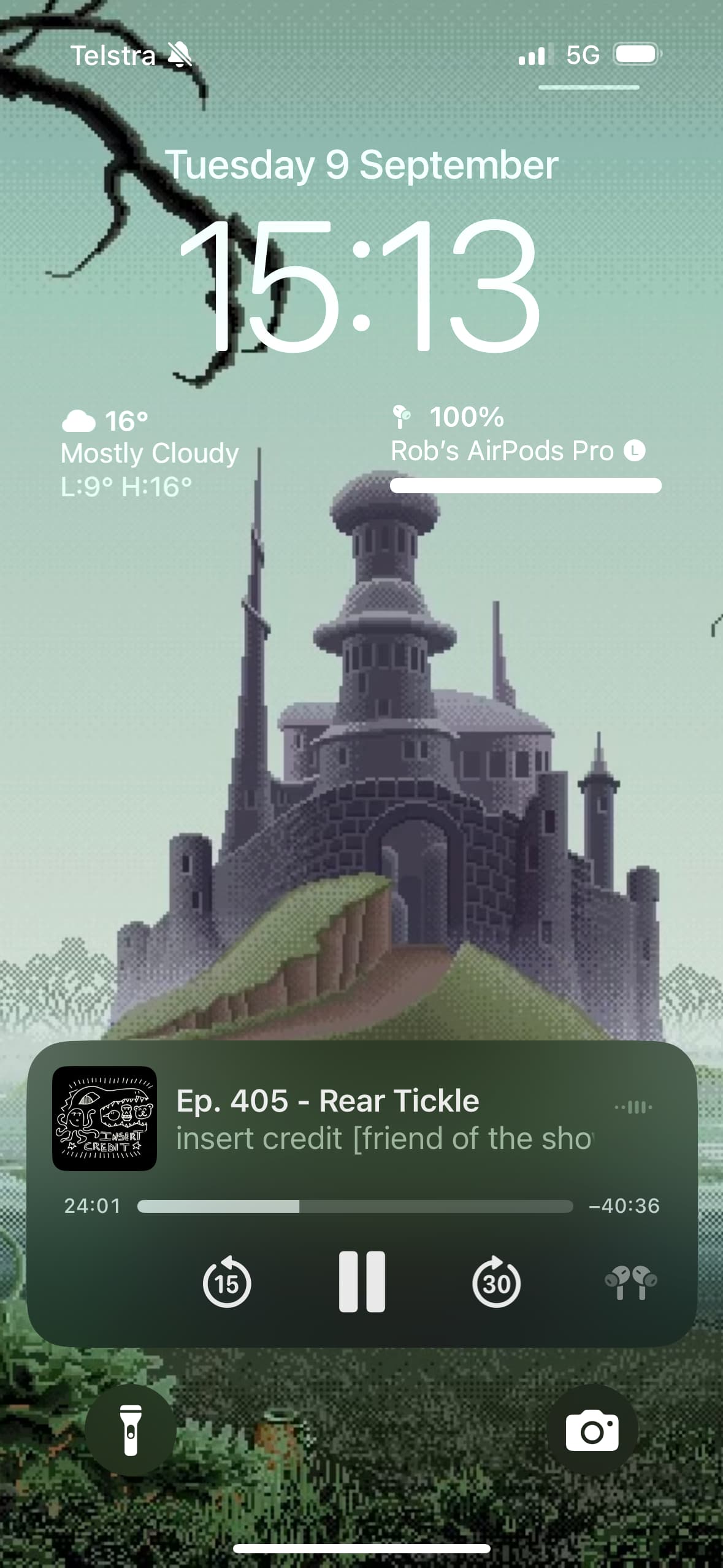This screenshot has width=723, height=1568.
Task: Tap the Tuesday 9 September date
Action: pyautogui.click(x=362, y=165)
